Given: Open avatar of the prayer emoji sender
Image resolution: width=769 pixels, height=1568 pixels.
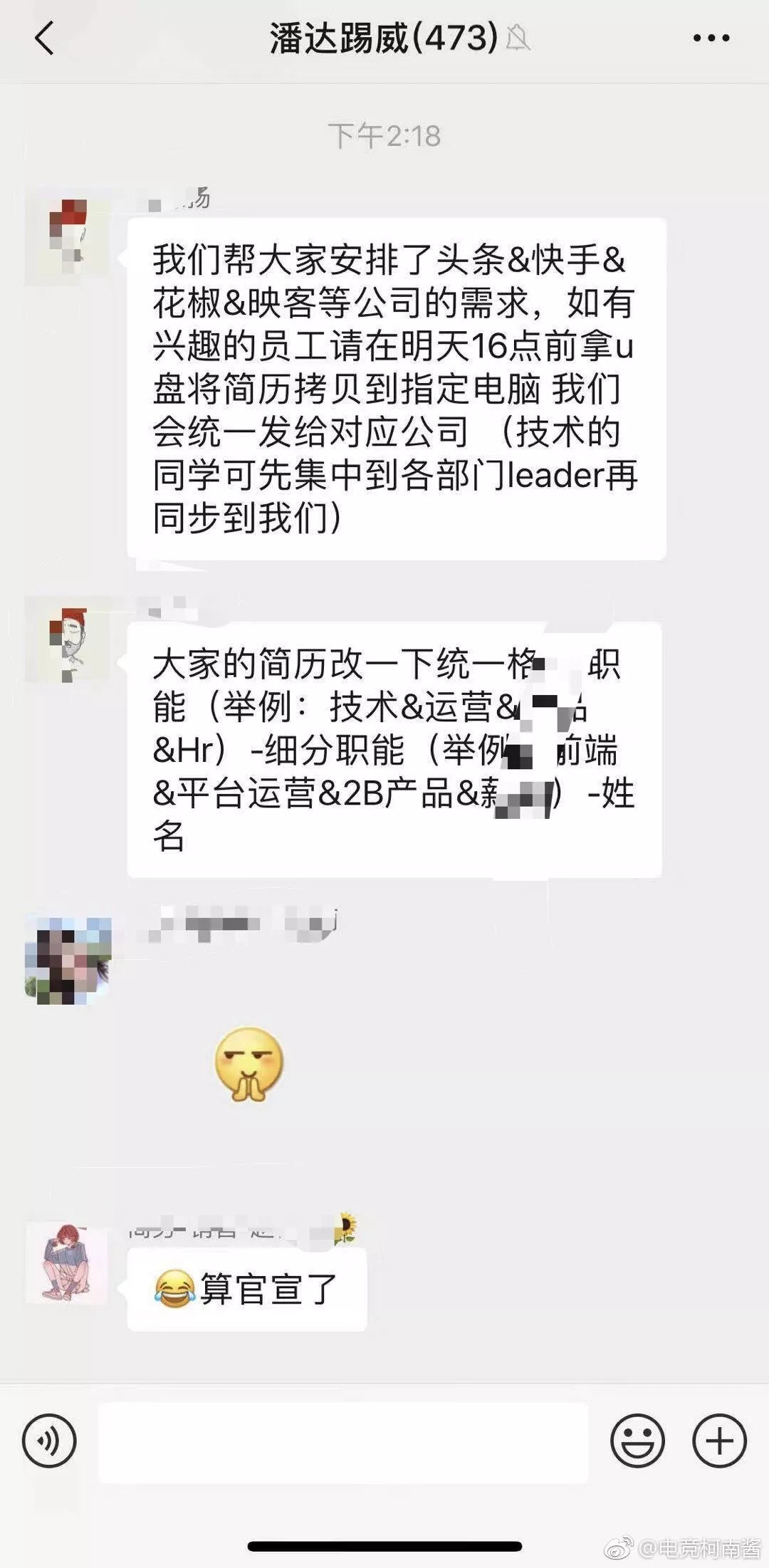Looking at the screenshot, I should tap(68, 961).
